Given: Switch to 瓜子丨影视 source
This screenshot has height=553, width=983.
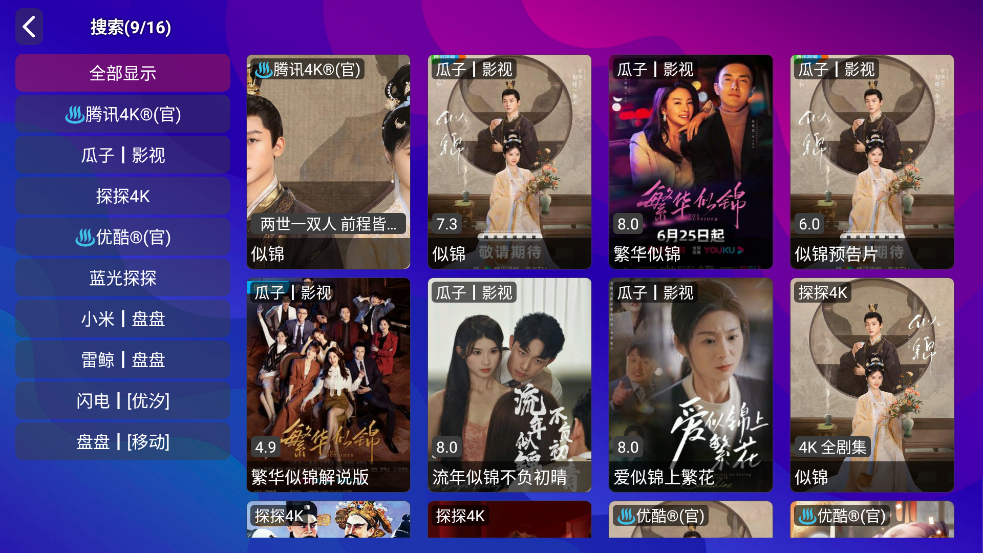Looking at the screenshot, I should pos(122,155).
